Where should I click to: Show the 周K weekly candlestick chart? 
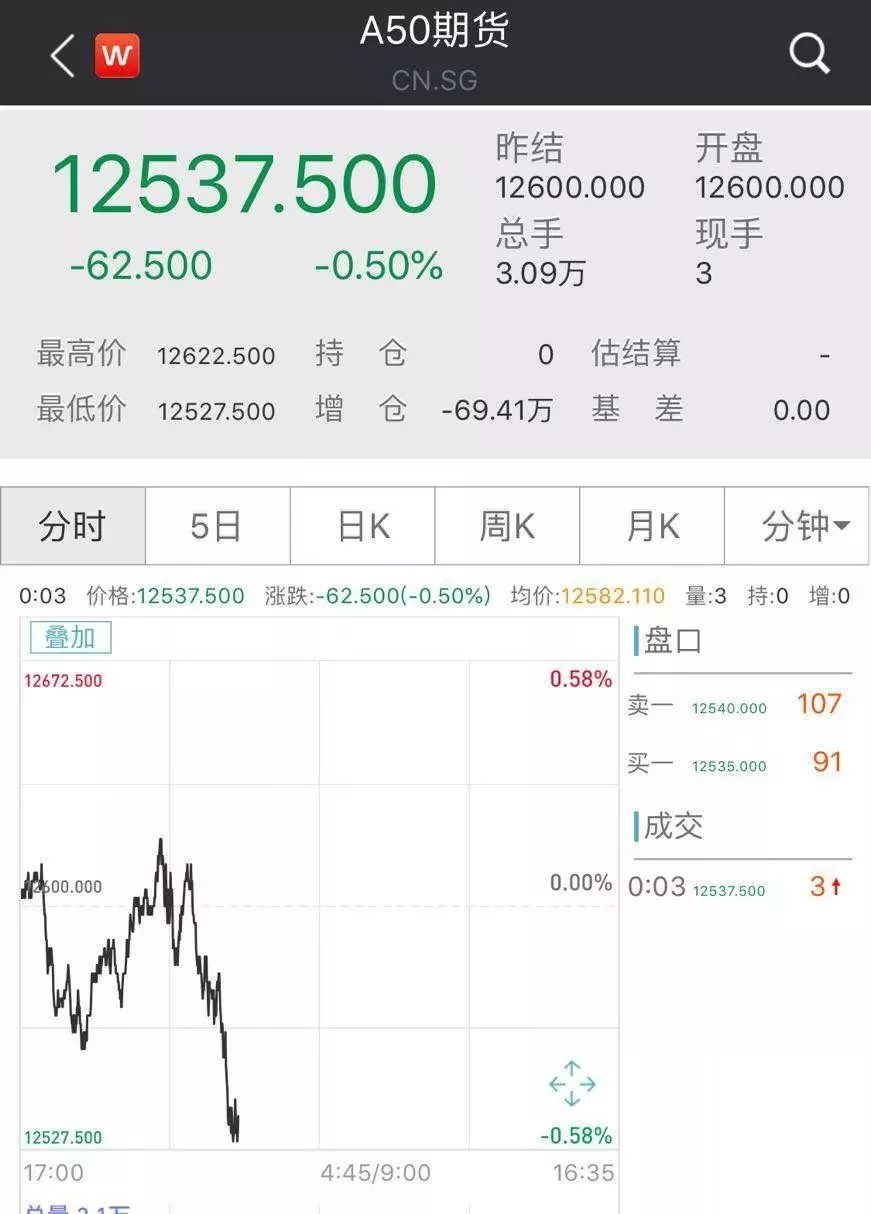click(x=507, y=526)
